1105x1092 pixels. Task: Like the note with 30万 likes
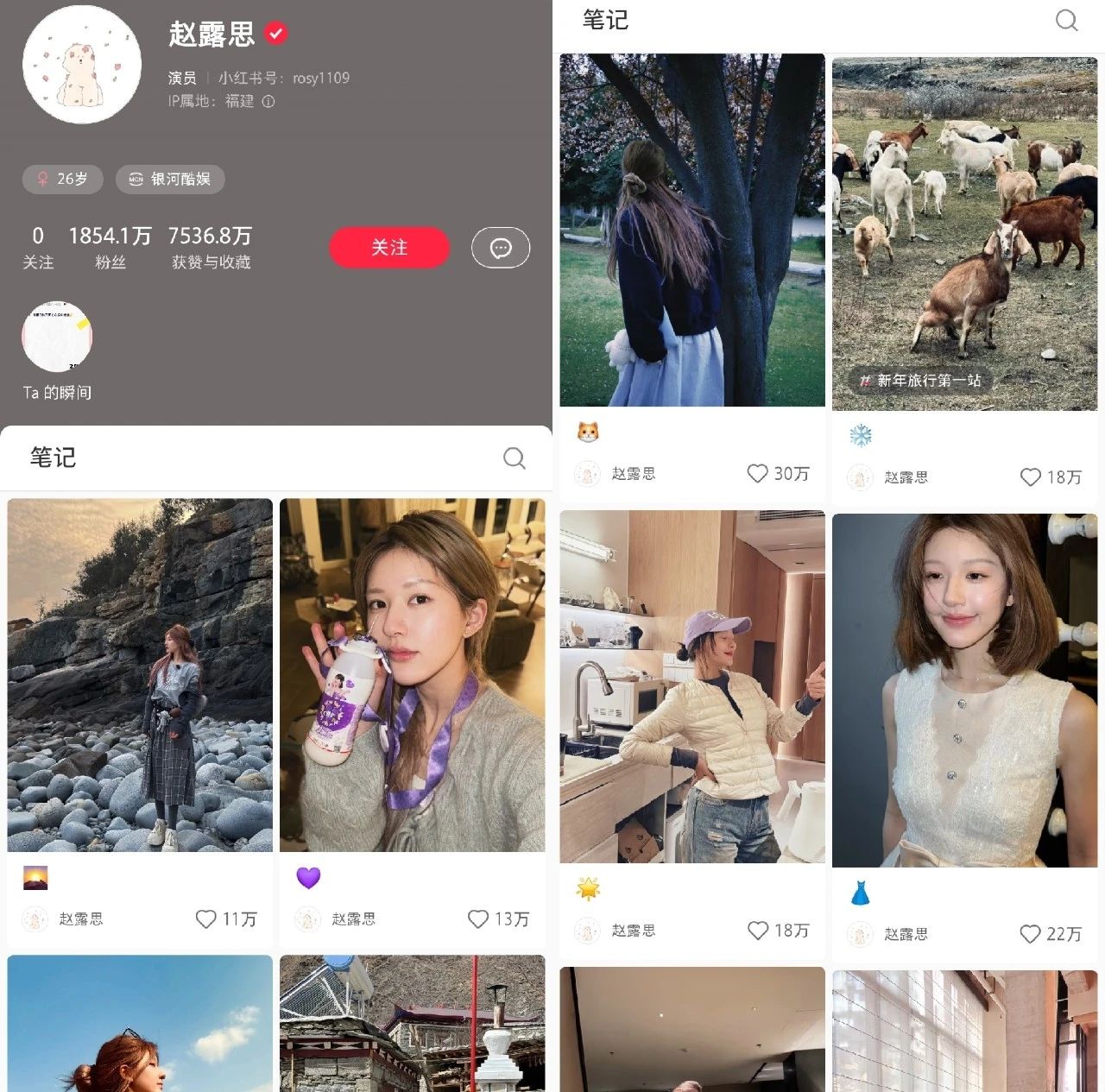(x=757, y=474)
